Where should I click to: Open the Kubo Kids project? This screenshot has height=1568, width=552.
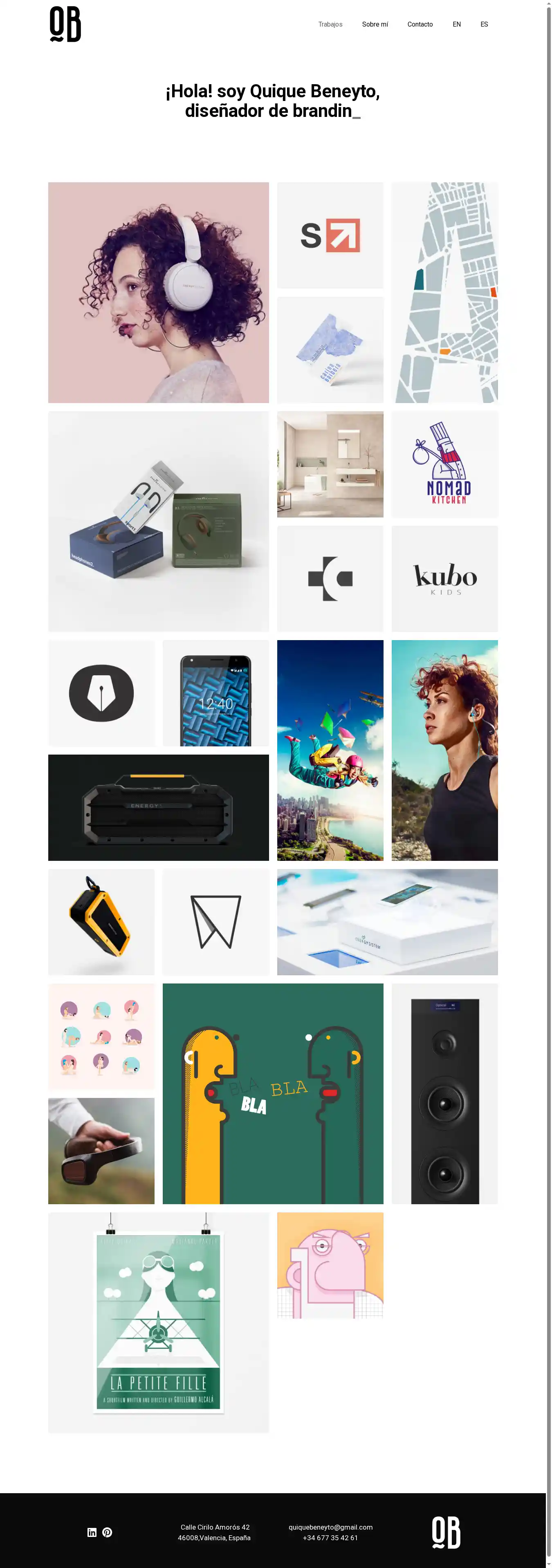click(444, 578)
